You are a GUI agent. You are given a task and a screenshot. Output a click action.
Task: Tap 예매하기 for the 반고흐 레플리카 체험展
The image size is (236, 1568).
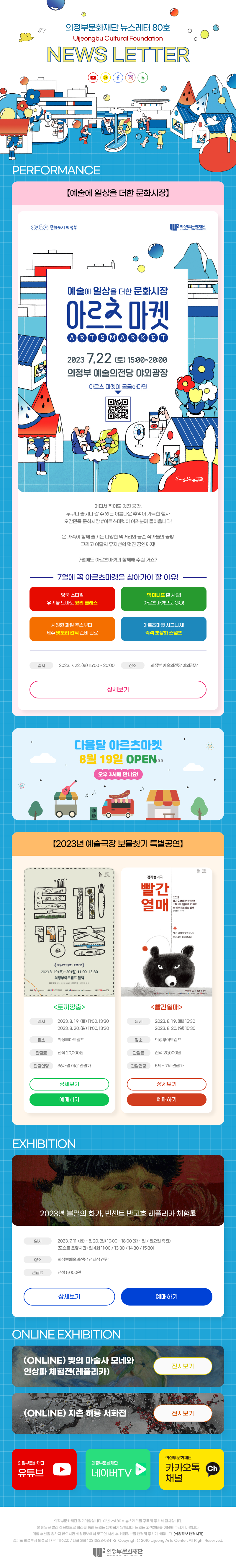tap(166, 1296)
